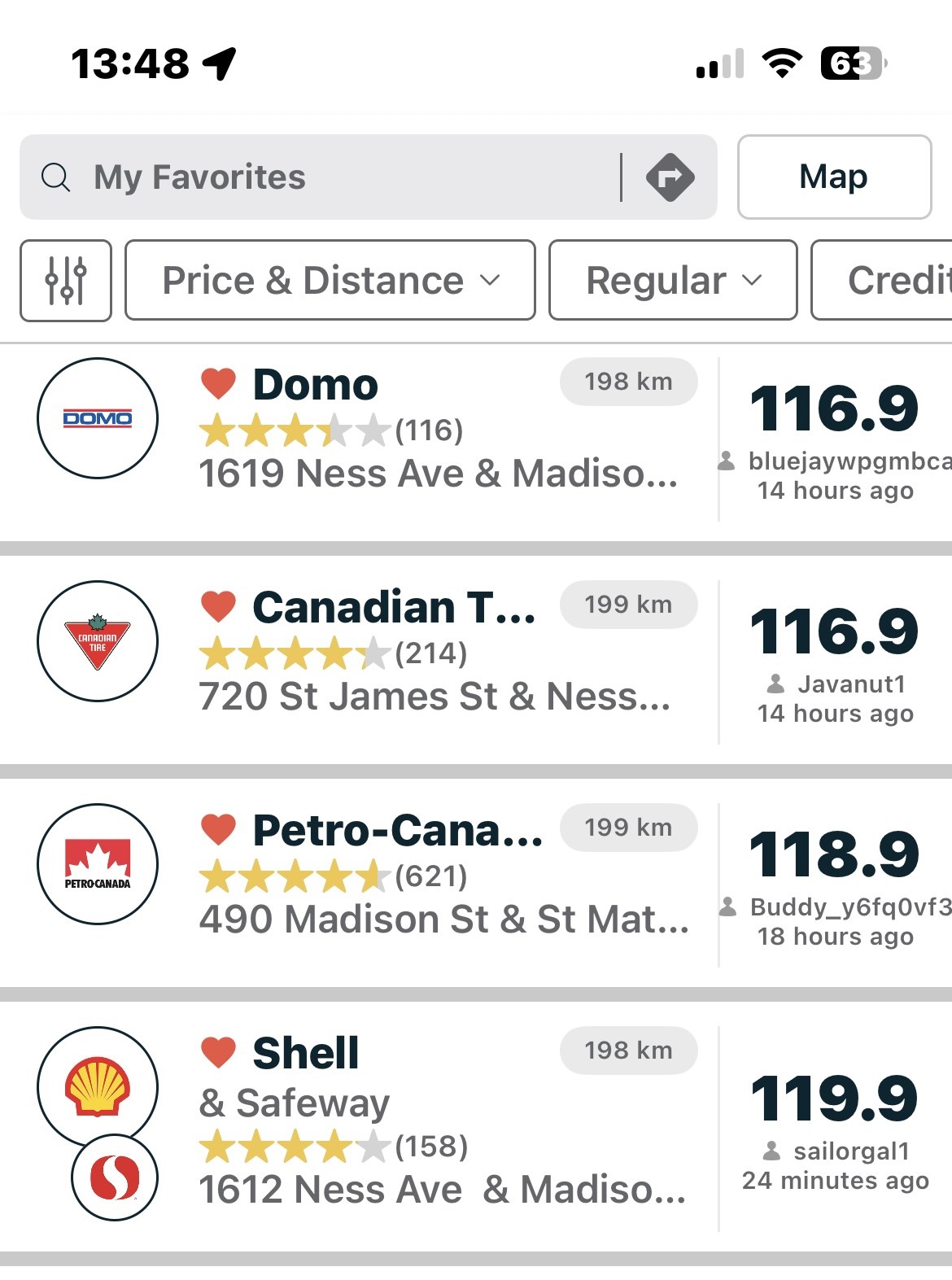The width and height of the screenshot is (952, 1280).
Task: Unfavorite the Domo station heart
Action: click(x=218, y=383)
